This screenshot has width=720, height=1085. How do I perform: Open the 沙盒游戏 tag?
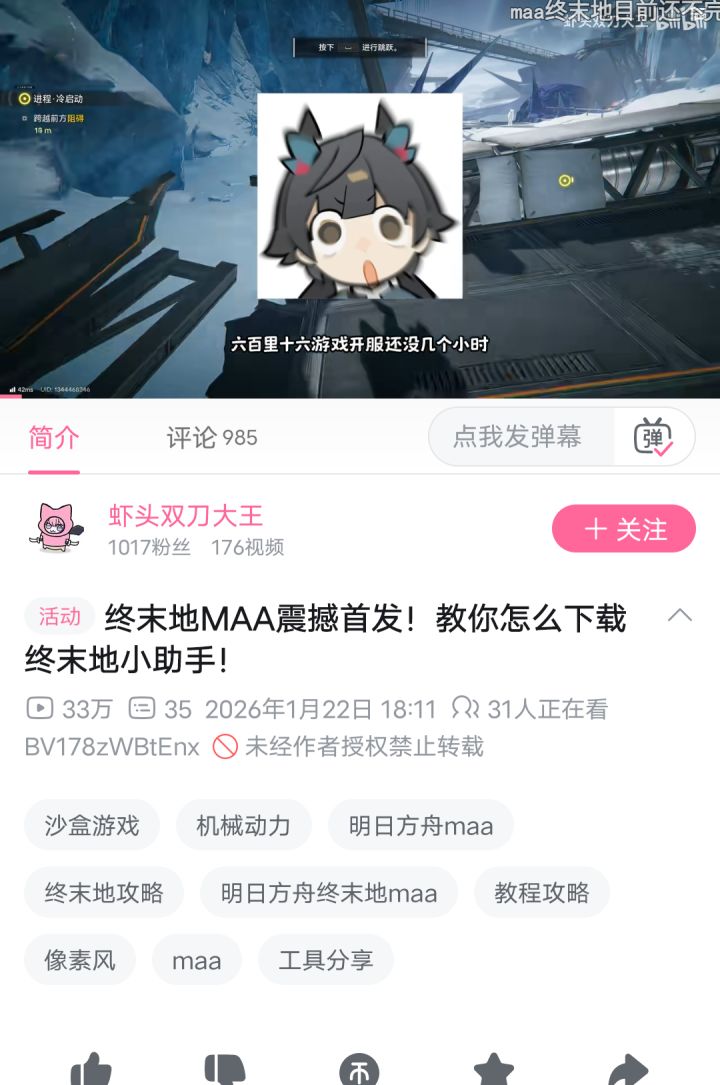tap(92, 825)
